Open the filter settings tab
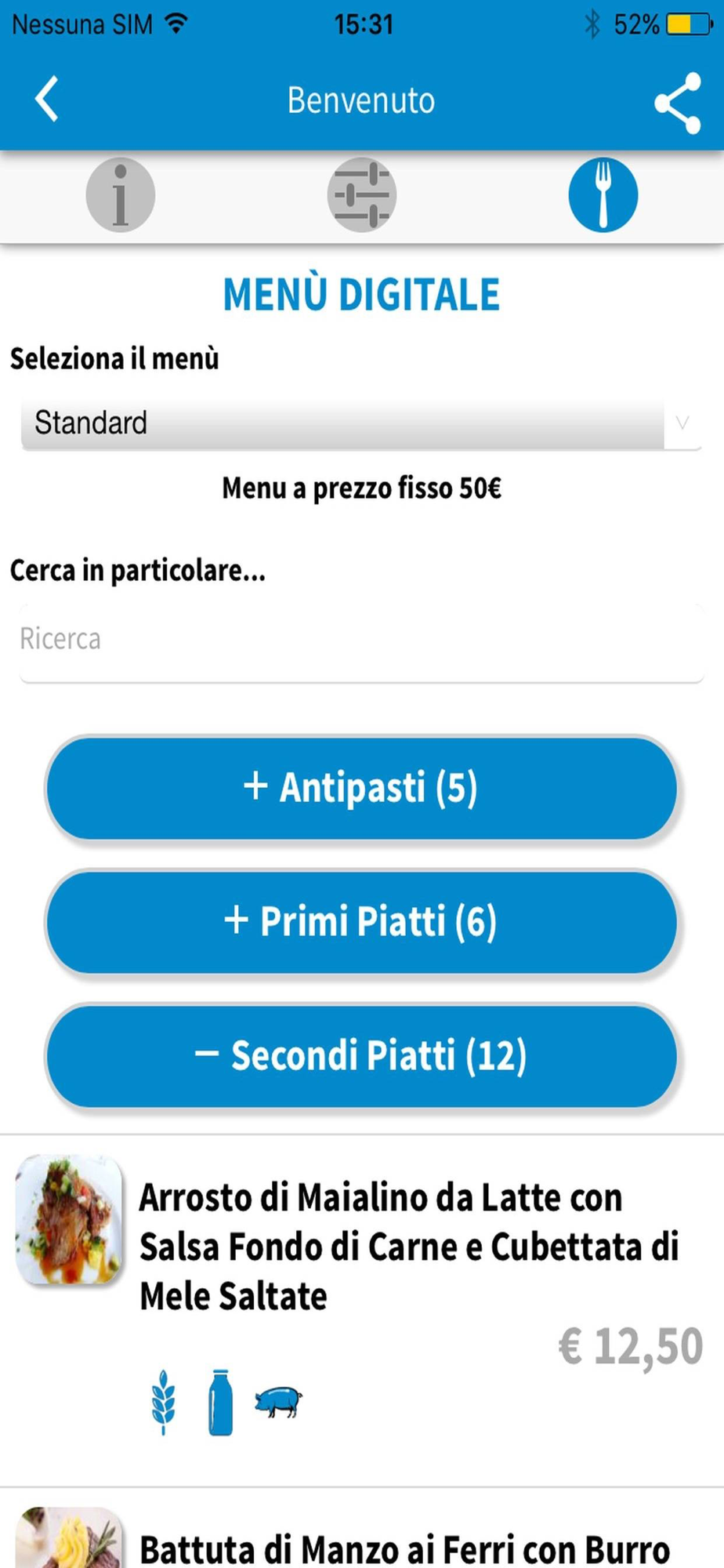The height and width of the screenshot is (1568, 724). pyautogui.click(x=361, y=195)
